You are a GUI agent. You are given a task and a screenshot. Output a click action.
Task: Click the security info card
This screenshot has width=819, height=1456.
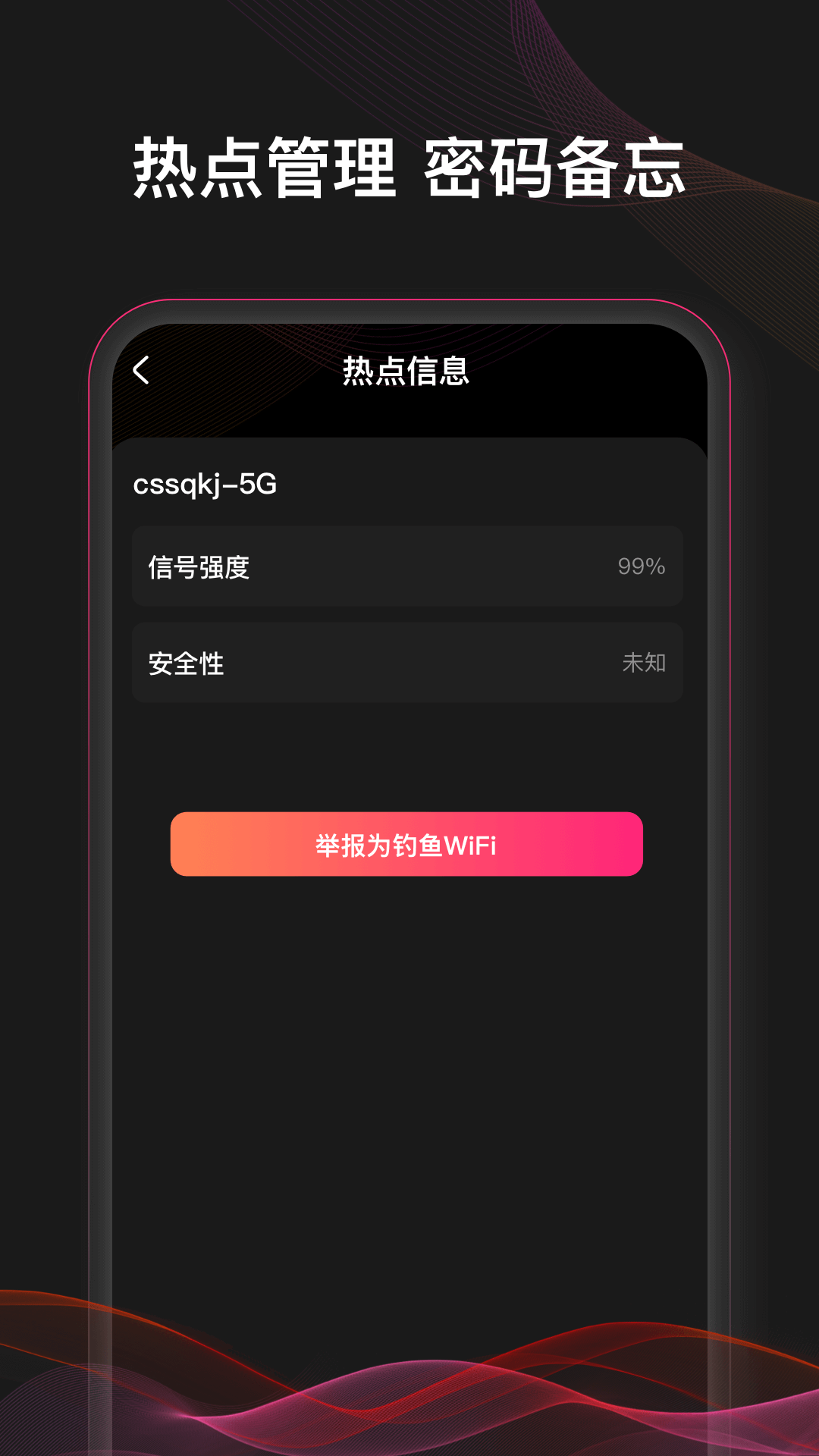[x=407, y=663]
